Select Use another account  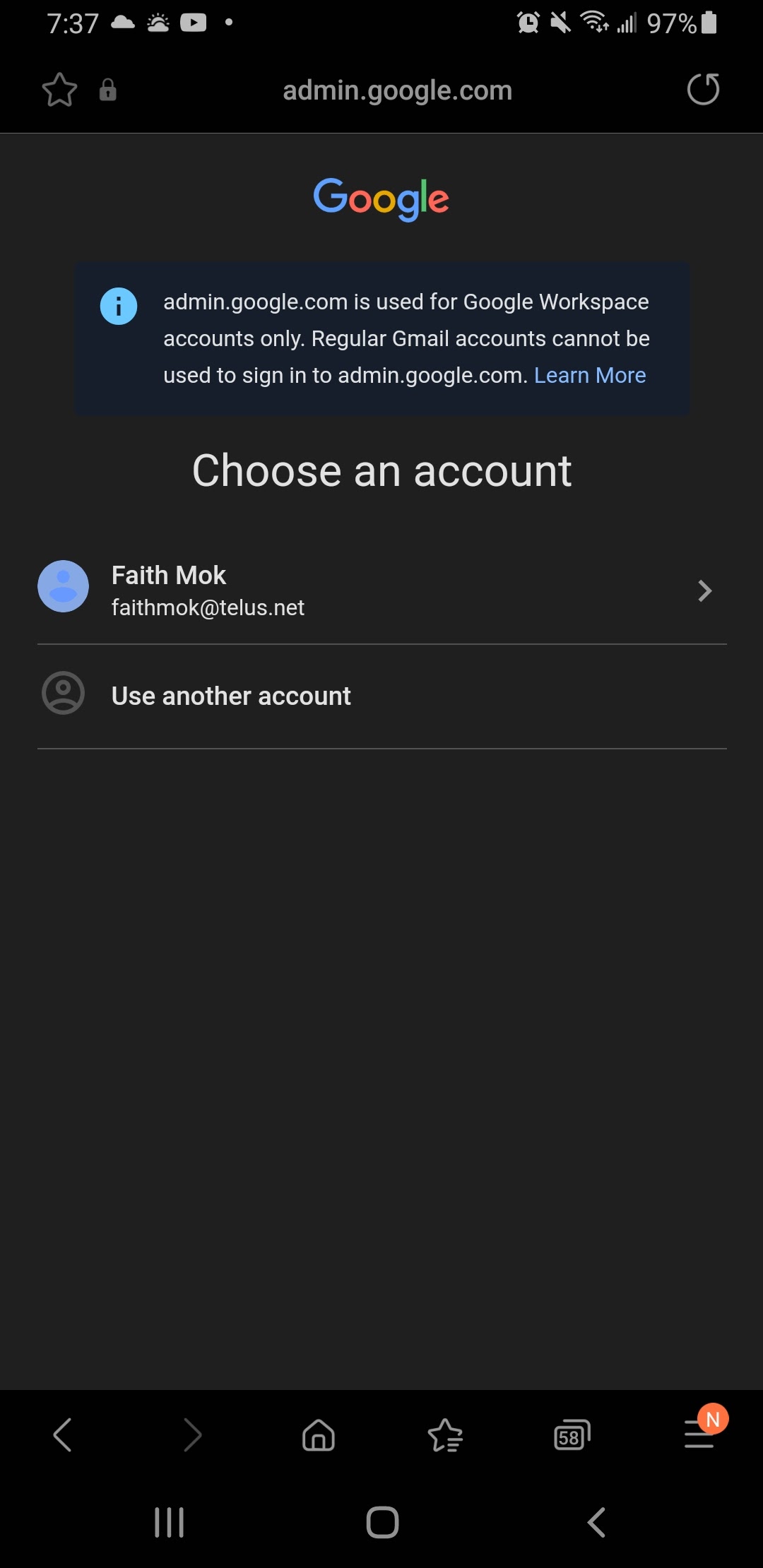[230, 695]
